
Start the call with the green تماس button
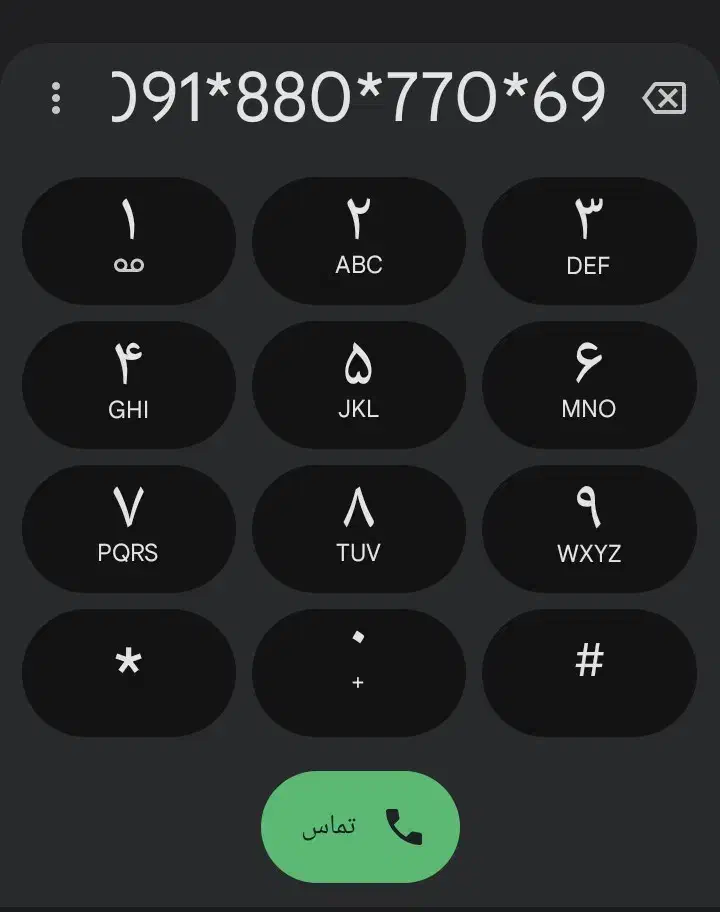point(360,827)
